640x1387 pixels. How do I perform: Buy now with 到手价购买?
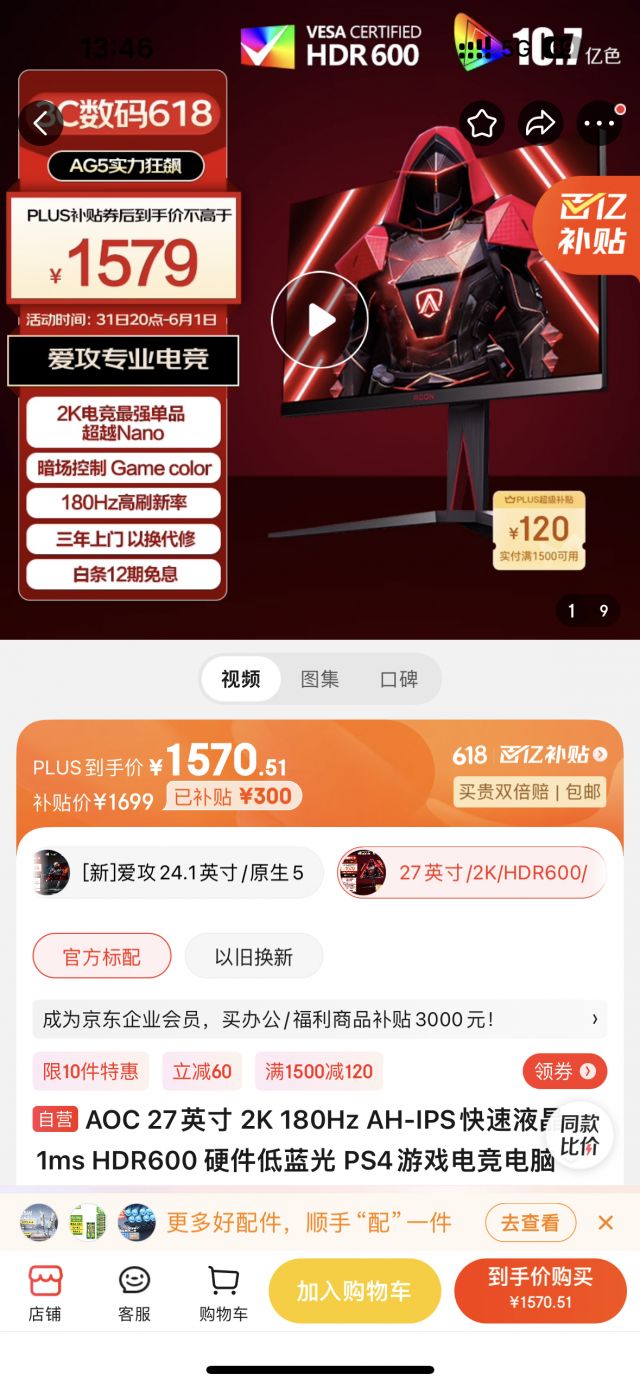[x=540, y=1291]
